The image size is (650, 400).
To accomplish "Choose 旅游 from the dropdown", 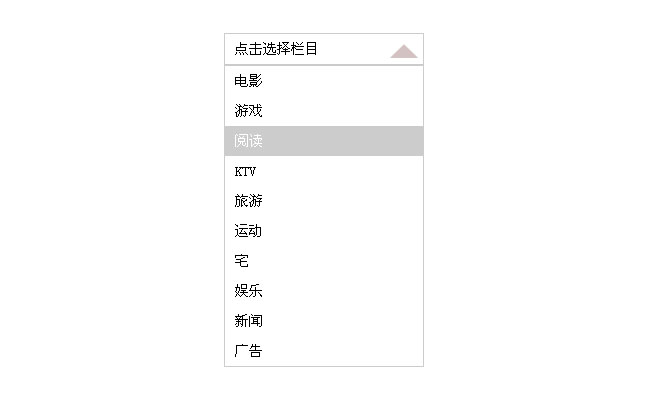I will 249,201.
